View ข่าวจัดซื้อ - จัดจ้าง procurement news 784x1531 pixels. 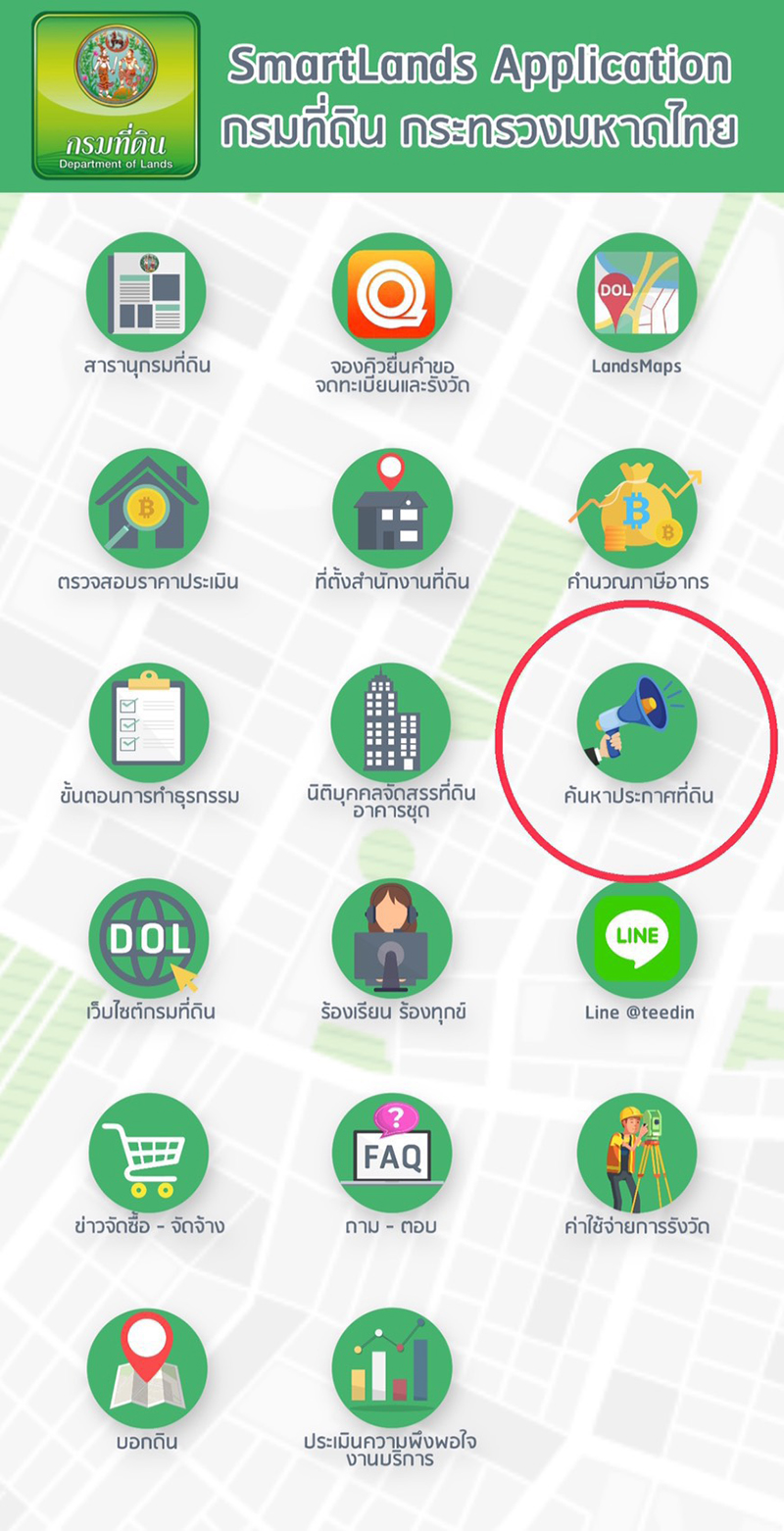point(147,1154)
